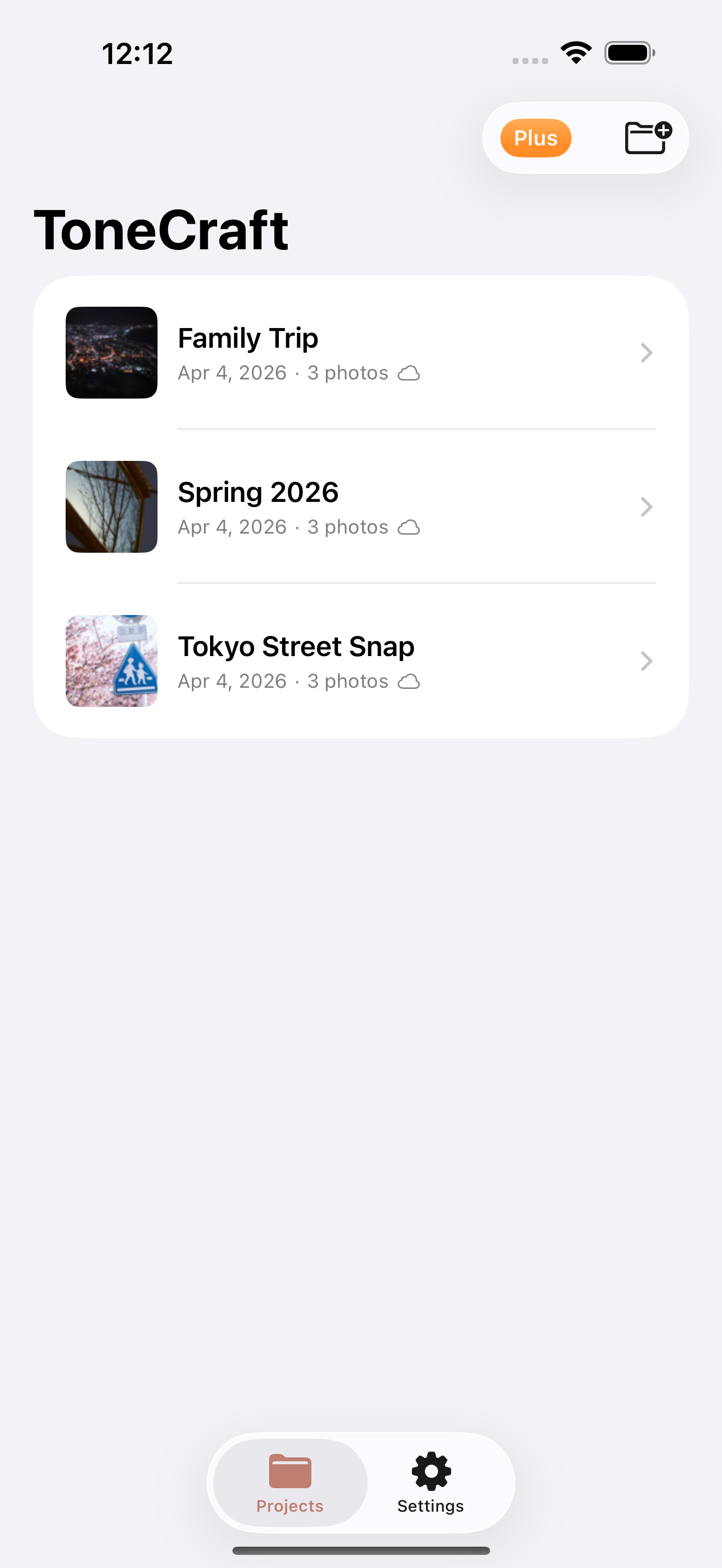Tap the Tokyo Street Snap crossing sign thumbnail
722x1568 pixels.
[112, 661]
